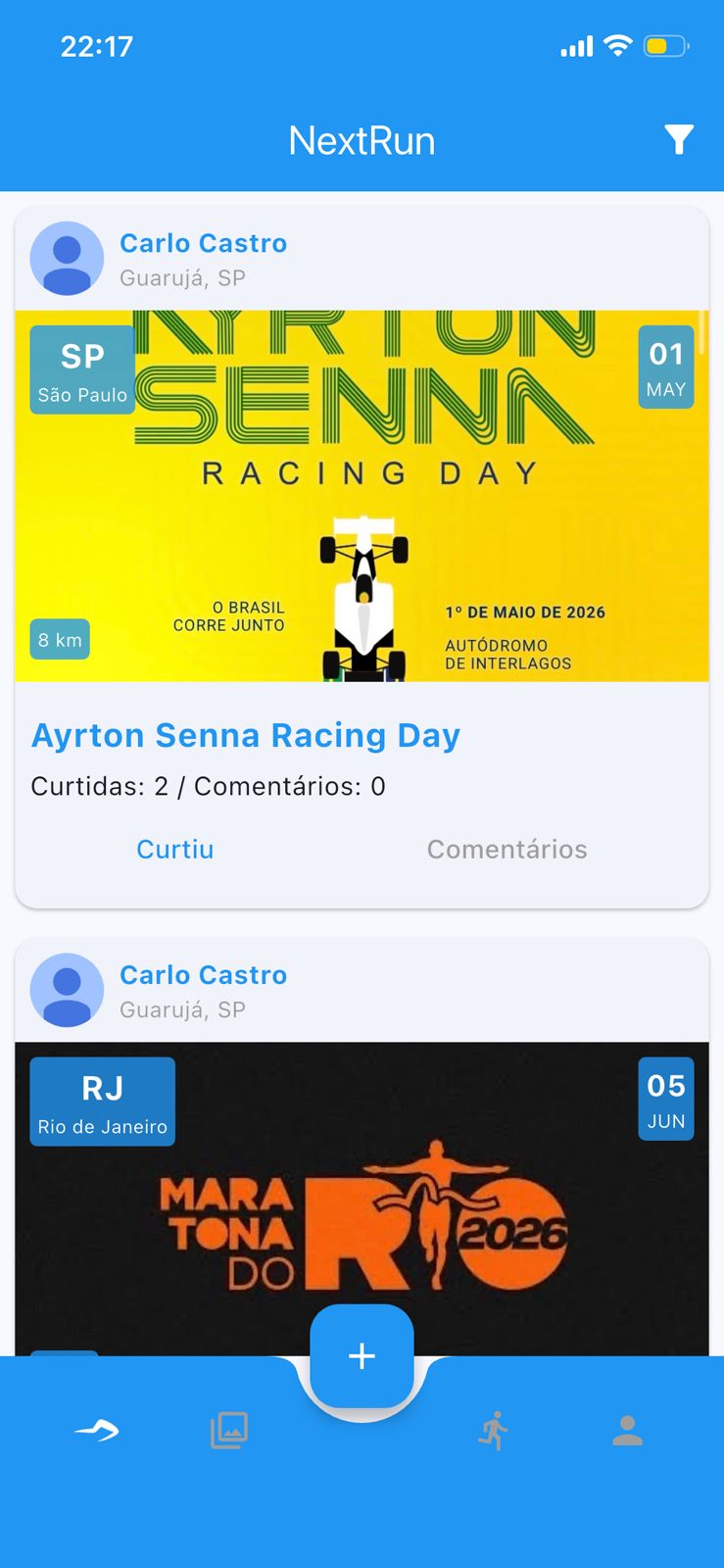Open the photo gallery icon in navigation
Screen dimensions: 724x1568
click(x=227, y=1430)
